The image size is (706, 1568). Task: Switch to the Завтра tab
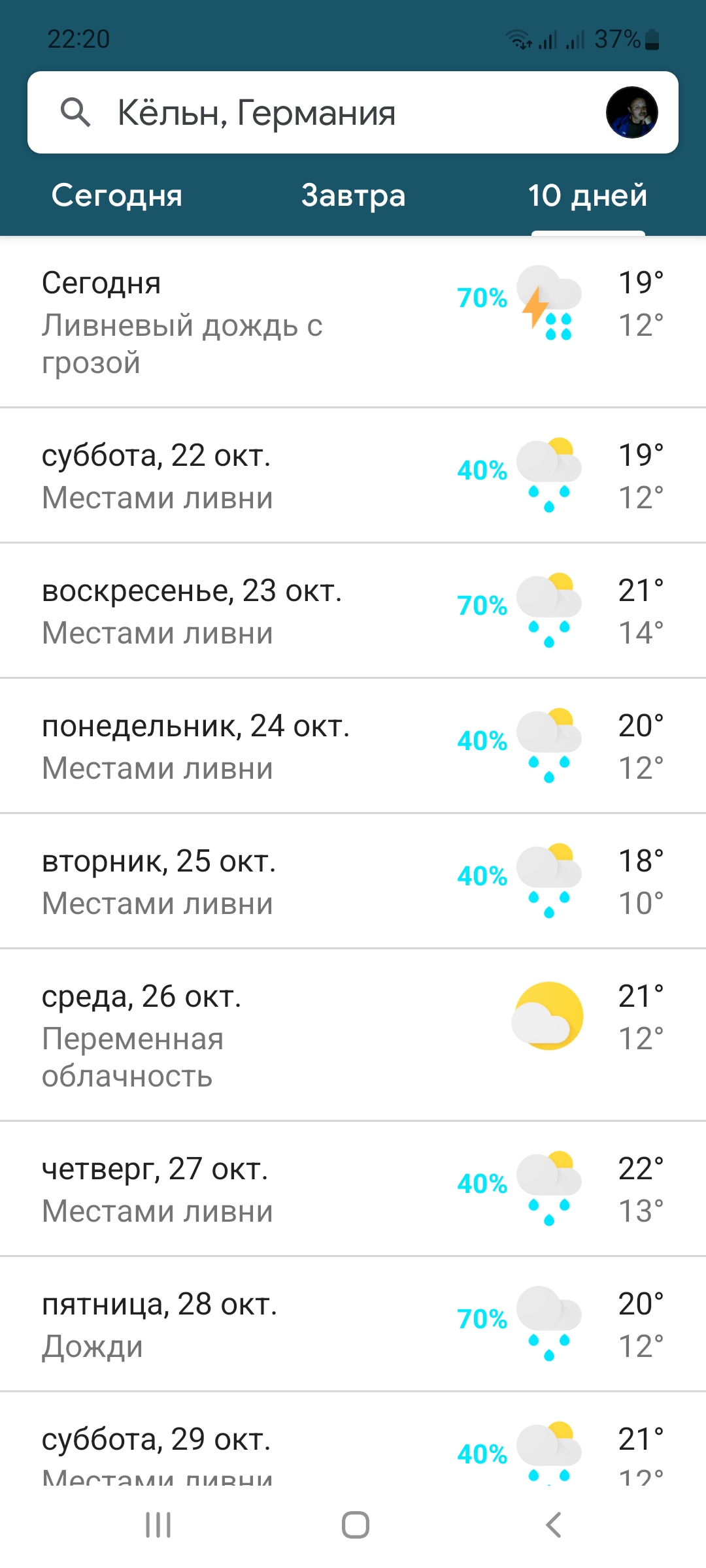point(353,195)
